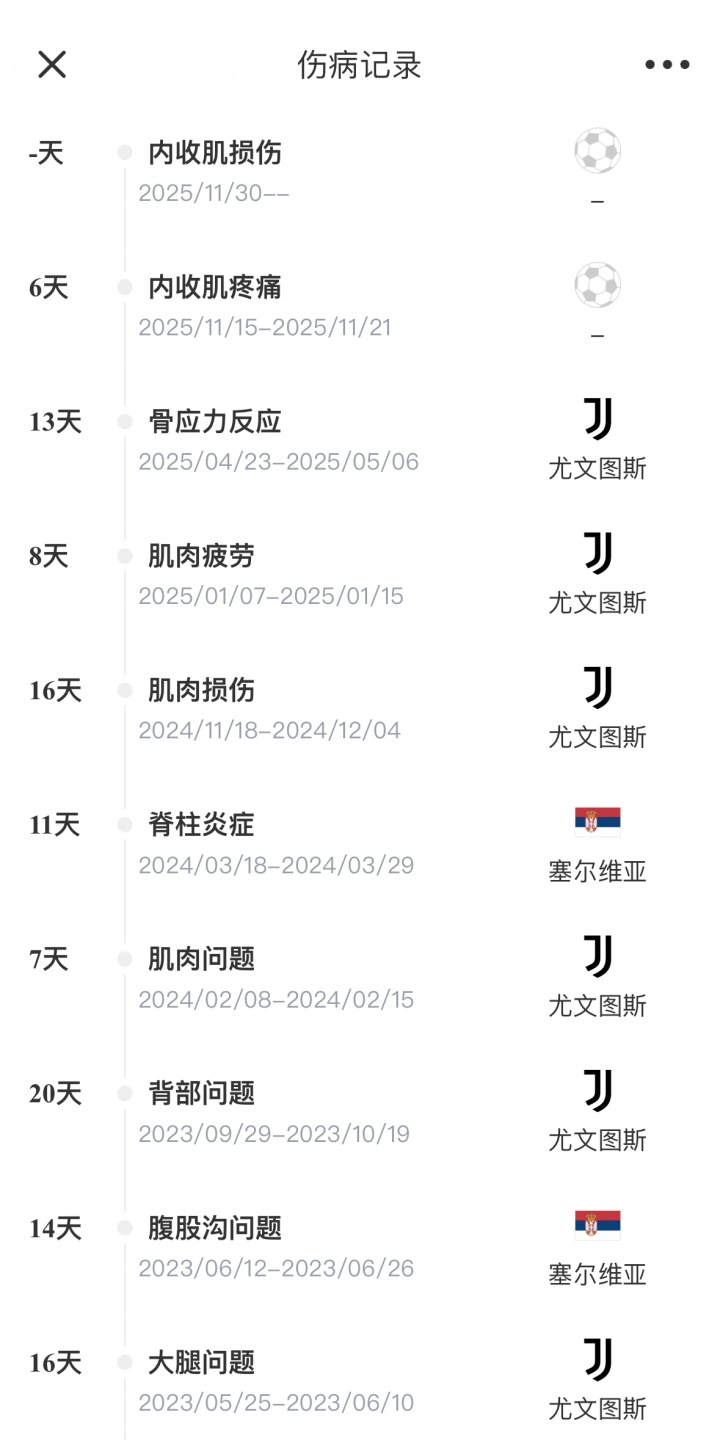Close the injury records page
This screenshot has height=1440, width=720.
pos(52,65)
